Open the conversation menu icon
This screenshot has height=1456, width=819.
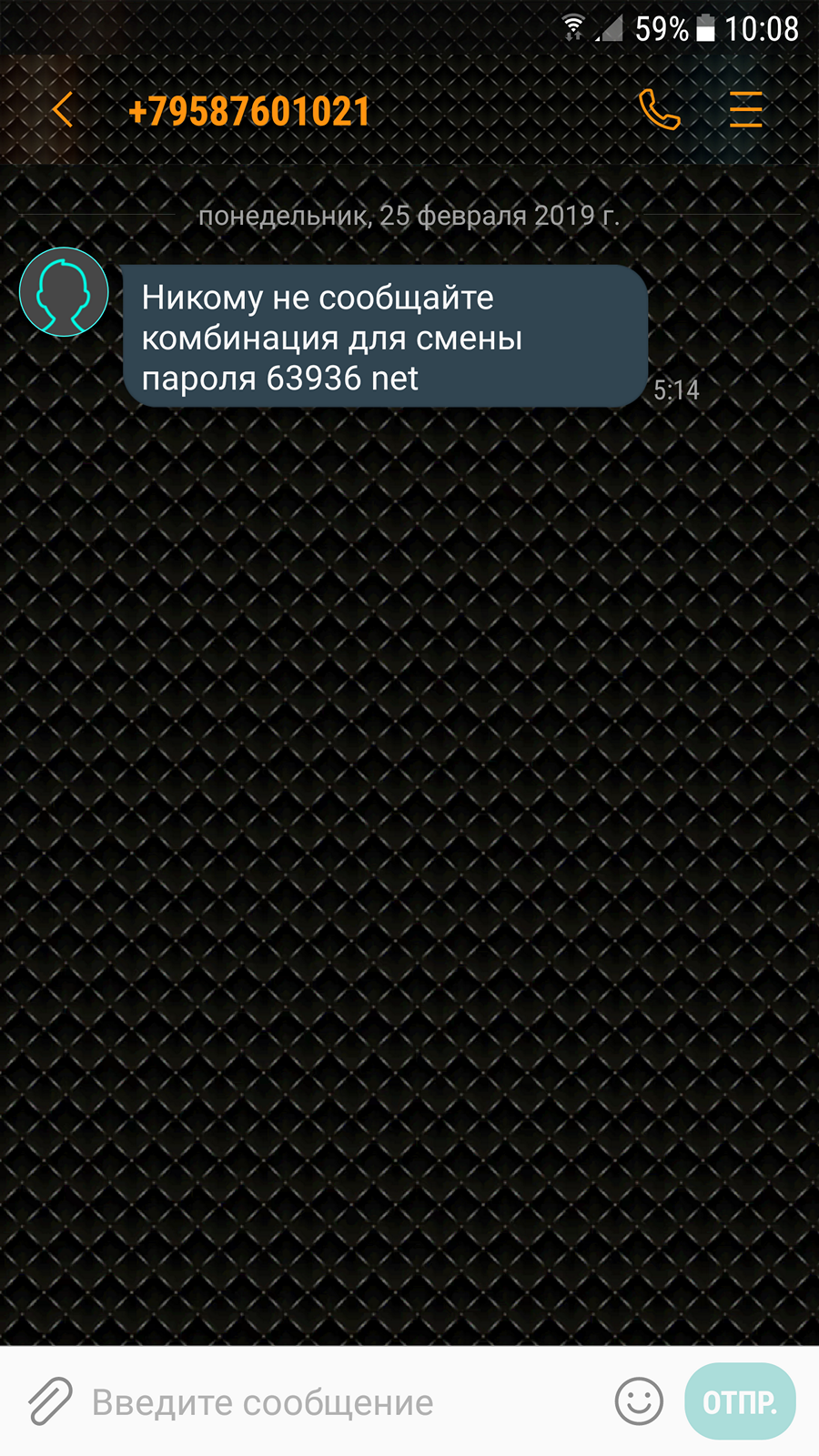pos(745,110)
